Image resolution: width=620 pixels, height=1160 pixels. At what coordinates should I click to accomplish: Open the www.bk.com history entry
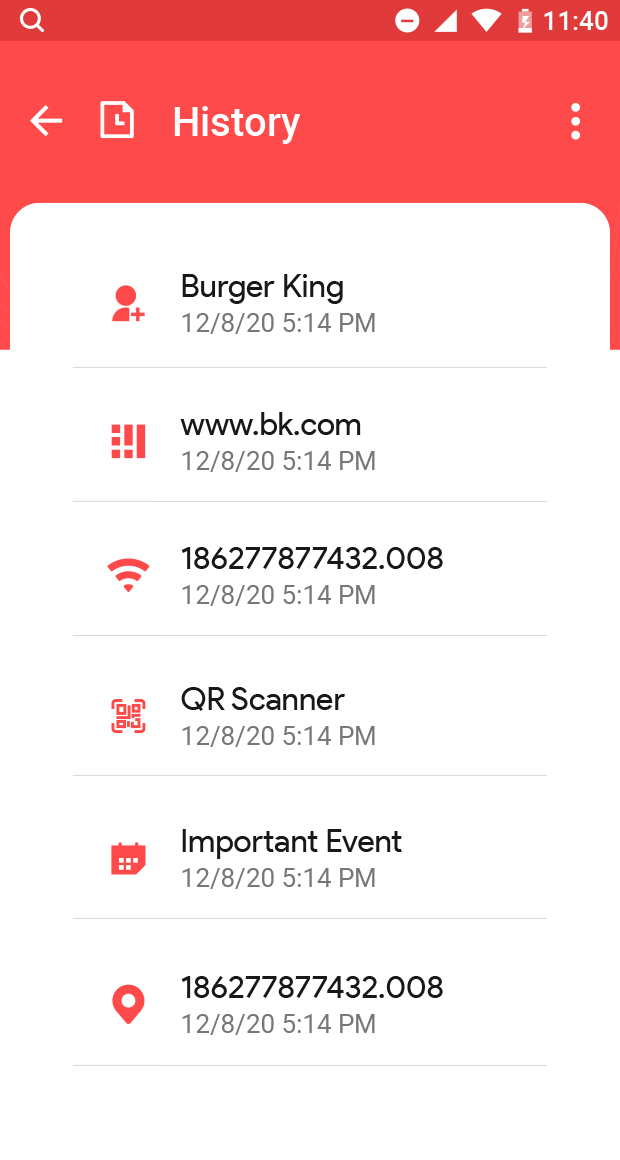click(x=310, y=440)
